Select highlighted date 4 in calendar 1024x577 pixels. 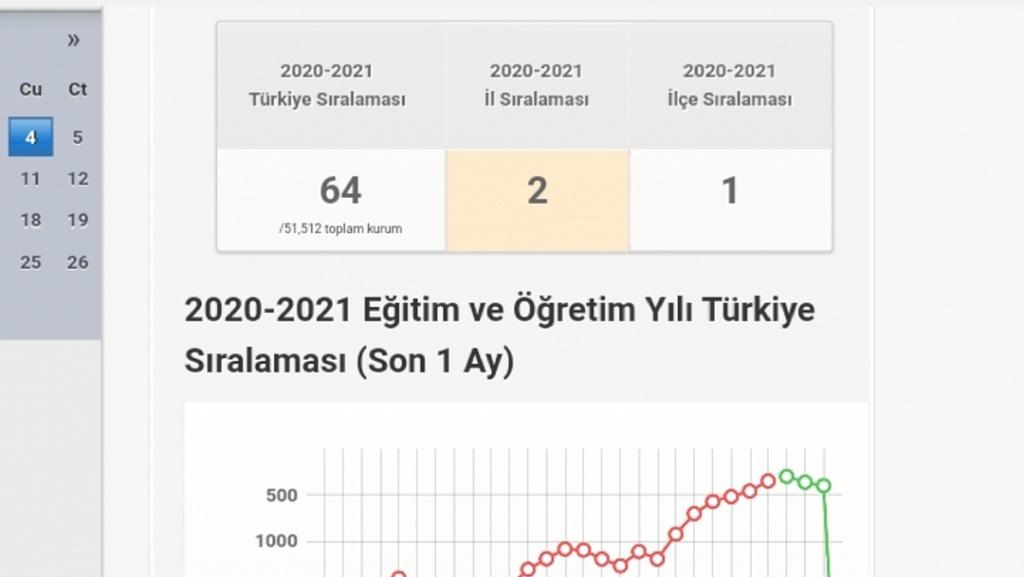tap(30, 137)
